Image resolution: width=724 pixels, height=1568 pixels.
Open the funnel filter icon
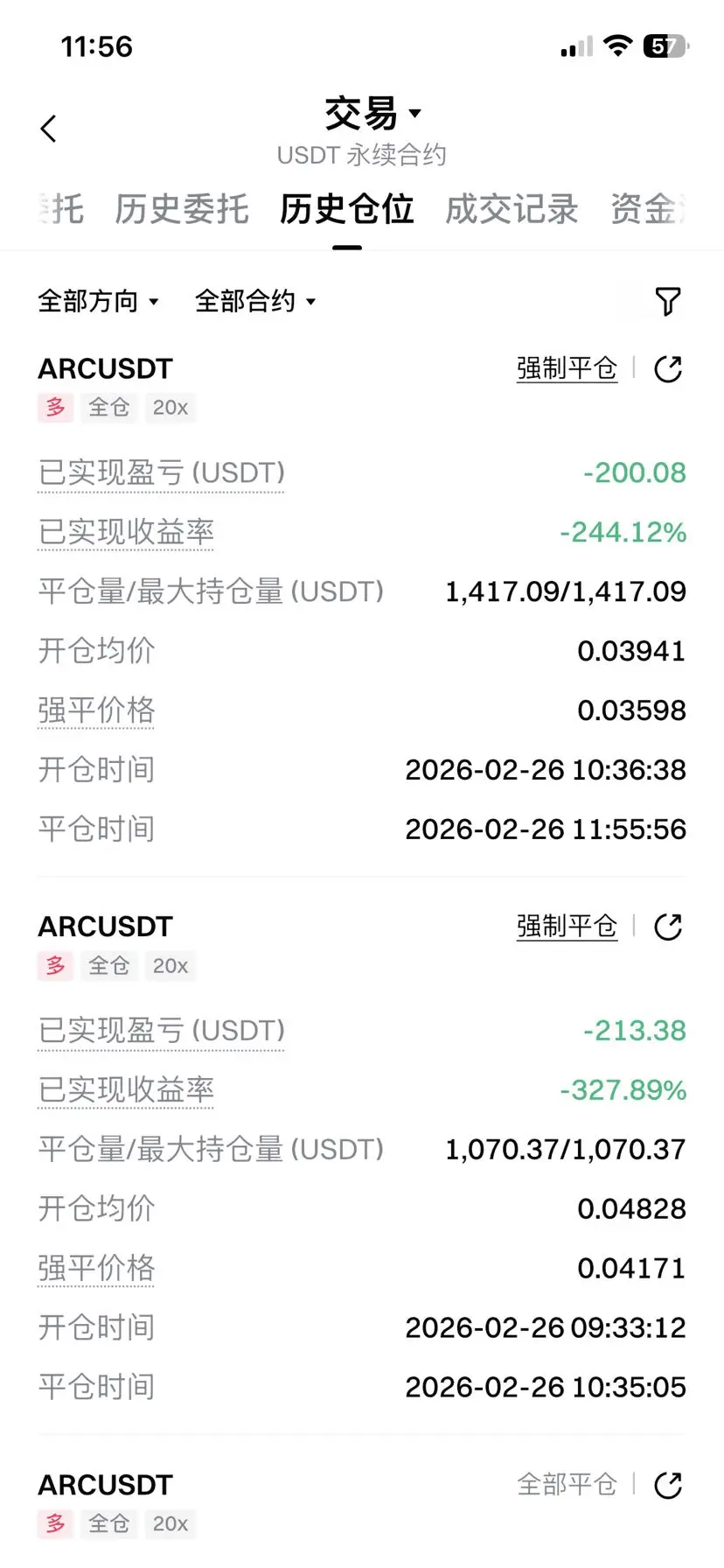pyautogui.click(x=668, y=302)
